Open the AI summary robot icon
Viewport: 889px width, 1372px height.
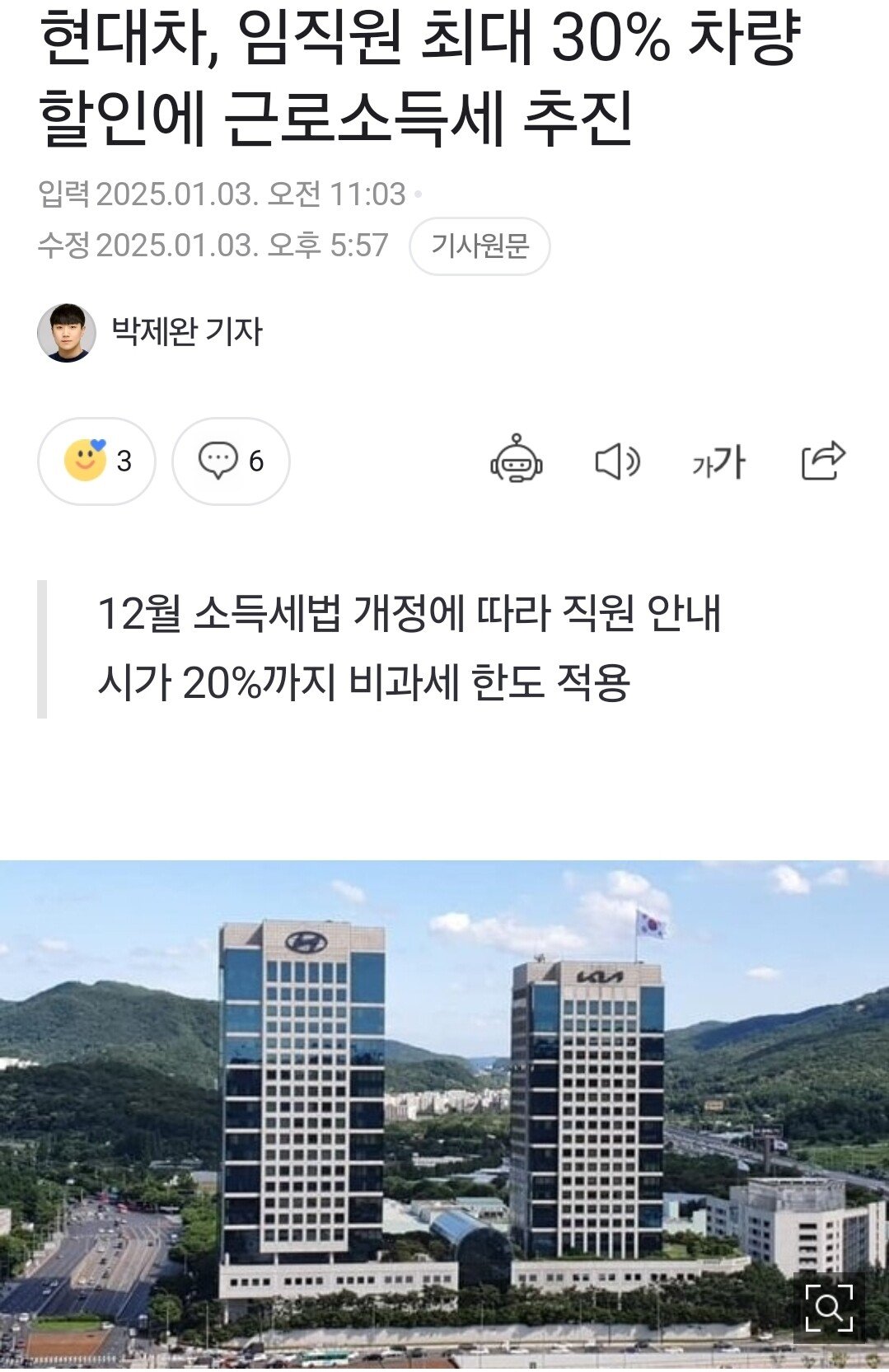click(516, 460)
